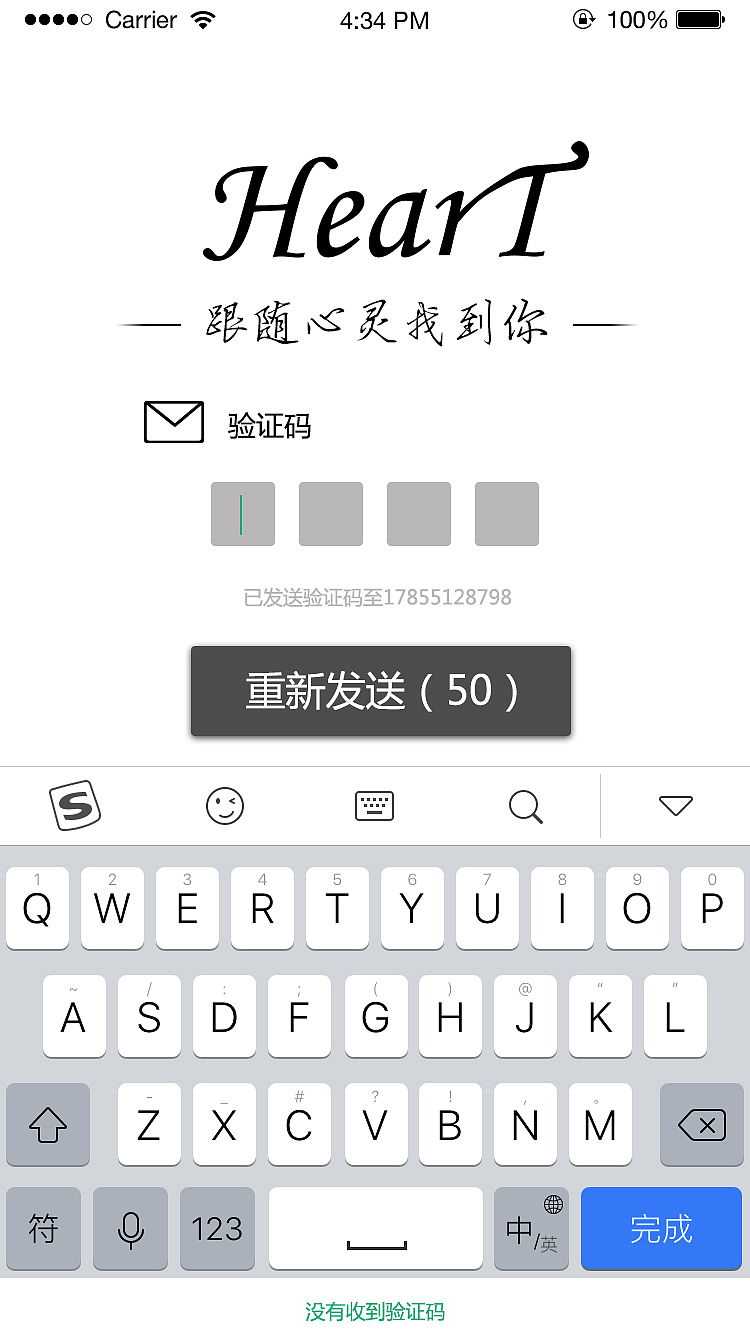Viewport: 750px width, 1334px height.
Task: Start voice input with the microphone key
Action: pos(130,1228)
